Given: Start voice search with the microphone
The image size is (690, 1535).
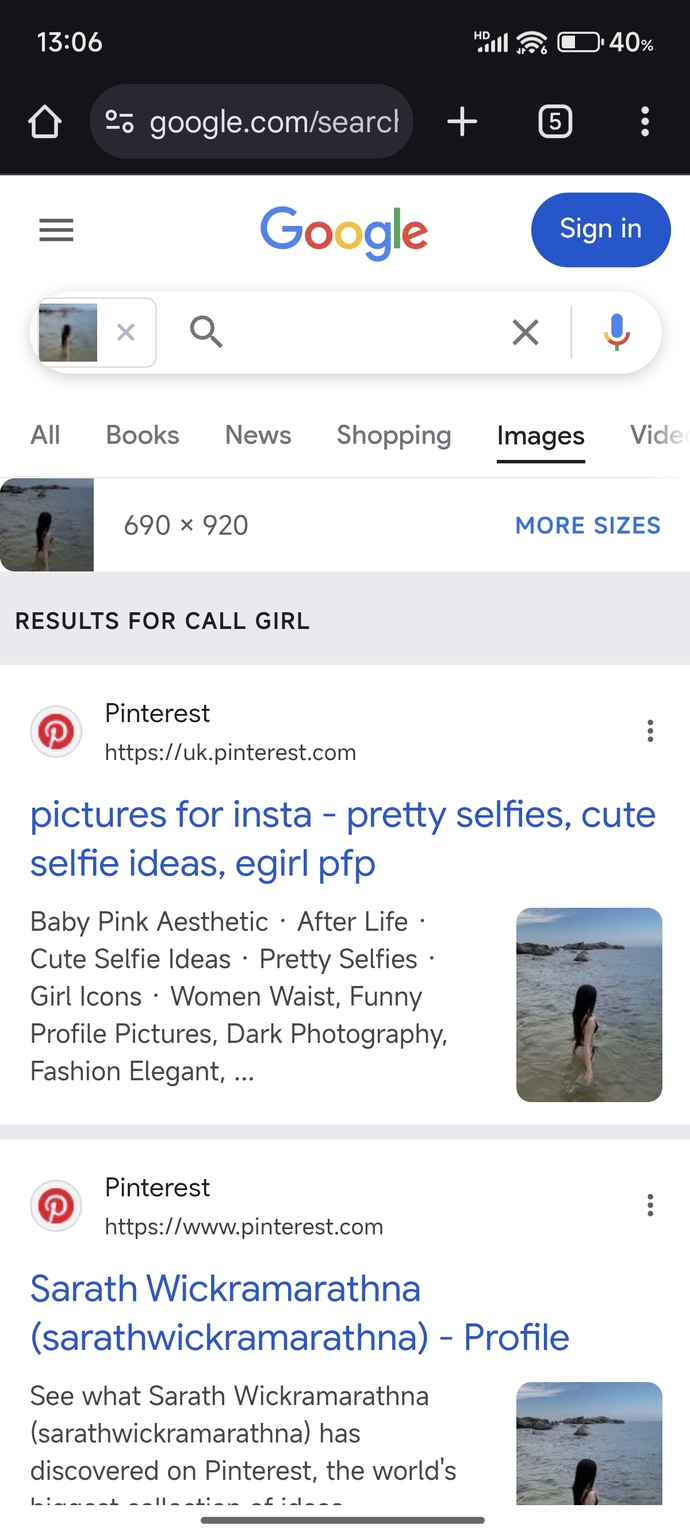Looking at the screenshot, I should (x=617, y=332).
